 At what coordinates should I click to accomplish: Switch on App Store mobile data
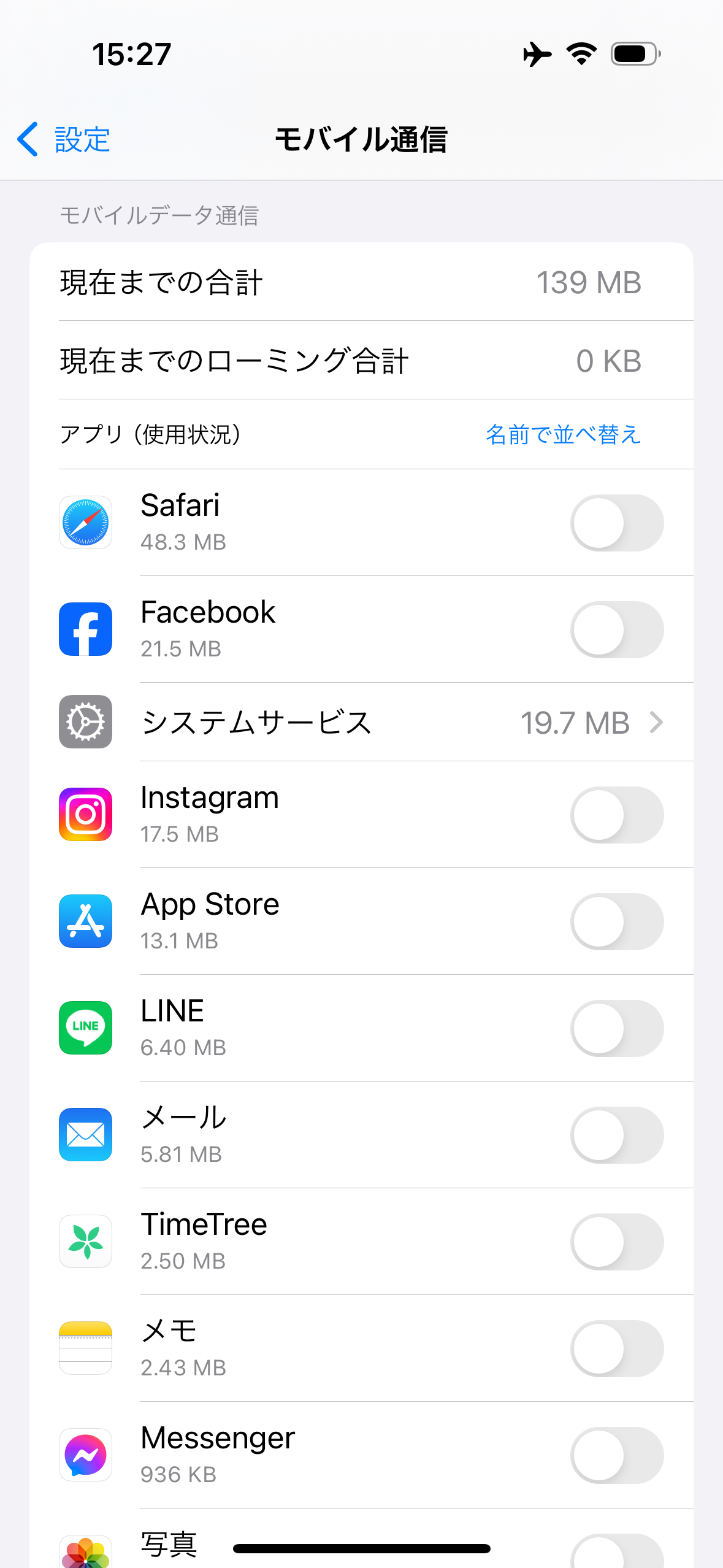click(x=616, y=921)
